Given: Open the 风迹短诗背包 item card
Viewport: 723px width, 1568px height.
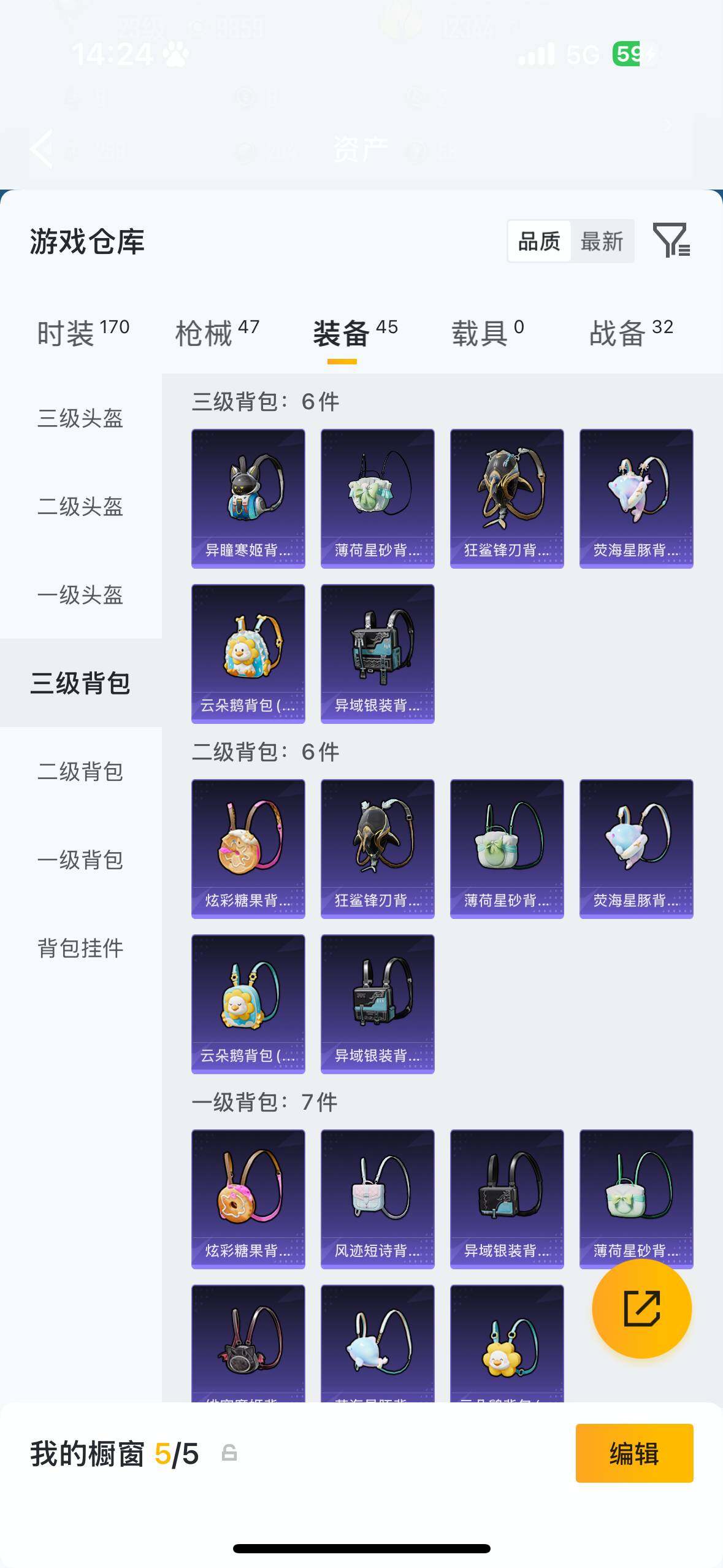Looking at the screenshot, I should click(377, 1197).
